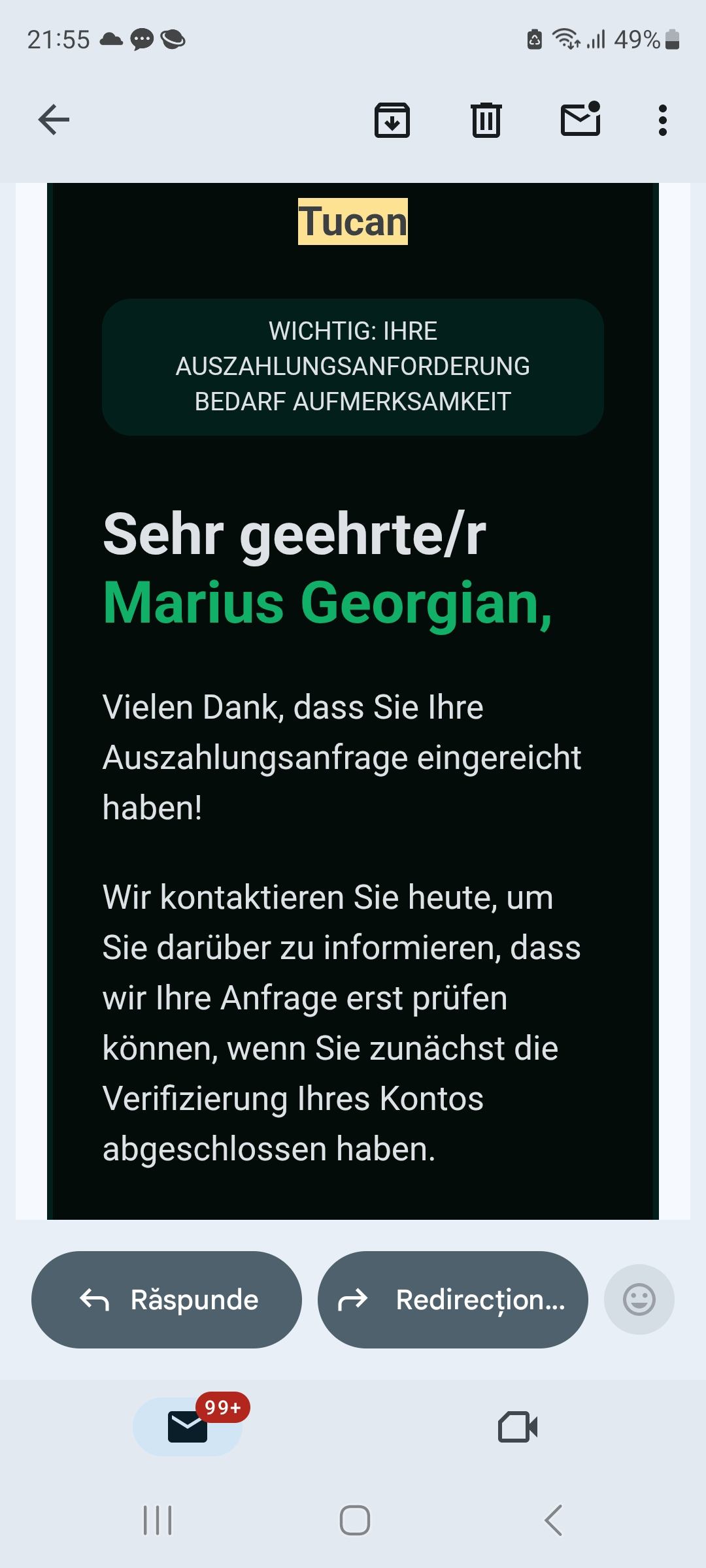Image resolution: width=706 pixels, height=1568 pixels.
Task: Forward the email with Redirecționează
Action: [452, 1299]
